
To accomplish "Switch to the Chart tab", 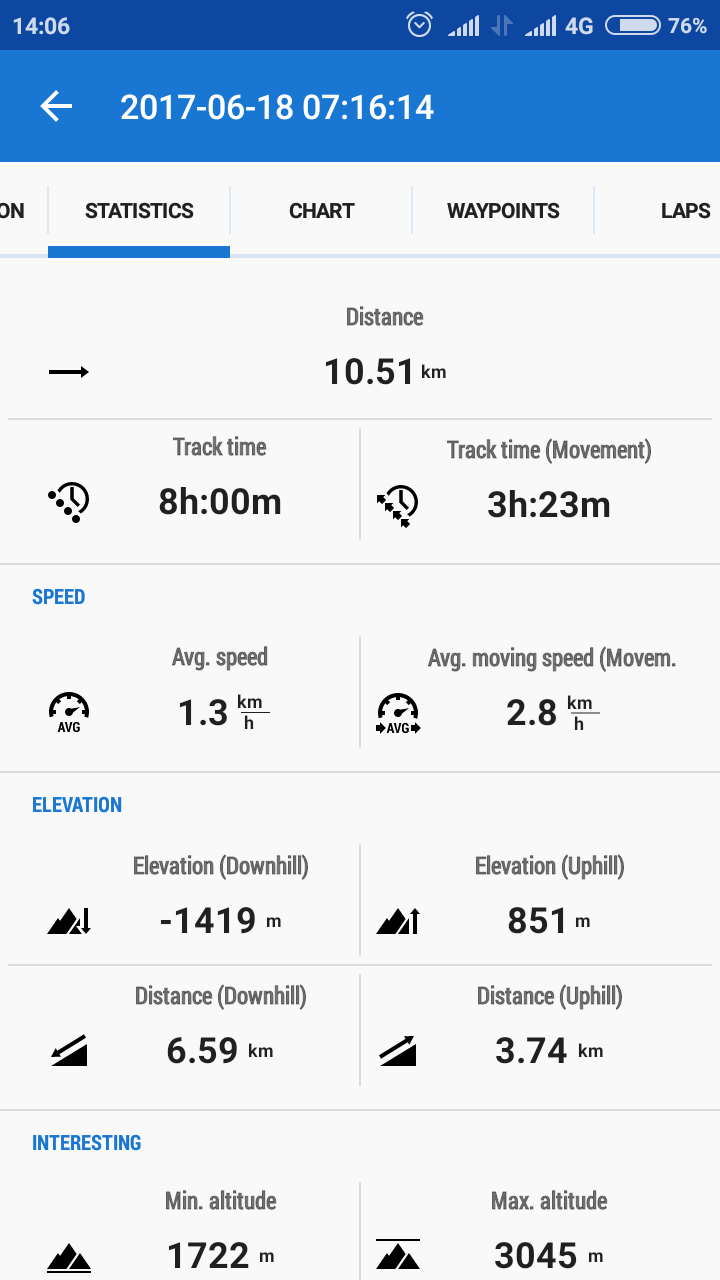I will click(x=321, y=211).
